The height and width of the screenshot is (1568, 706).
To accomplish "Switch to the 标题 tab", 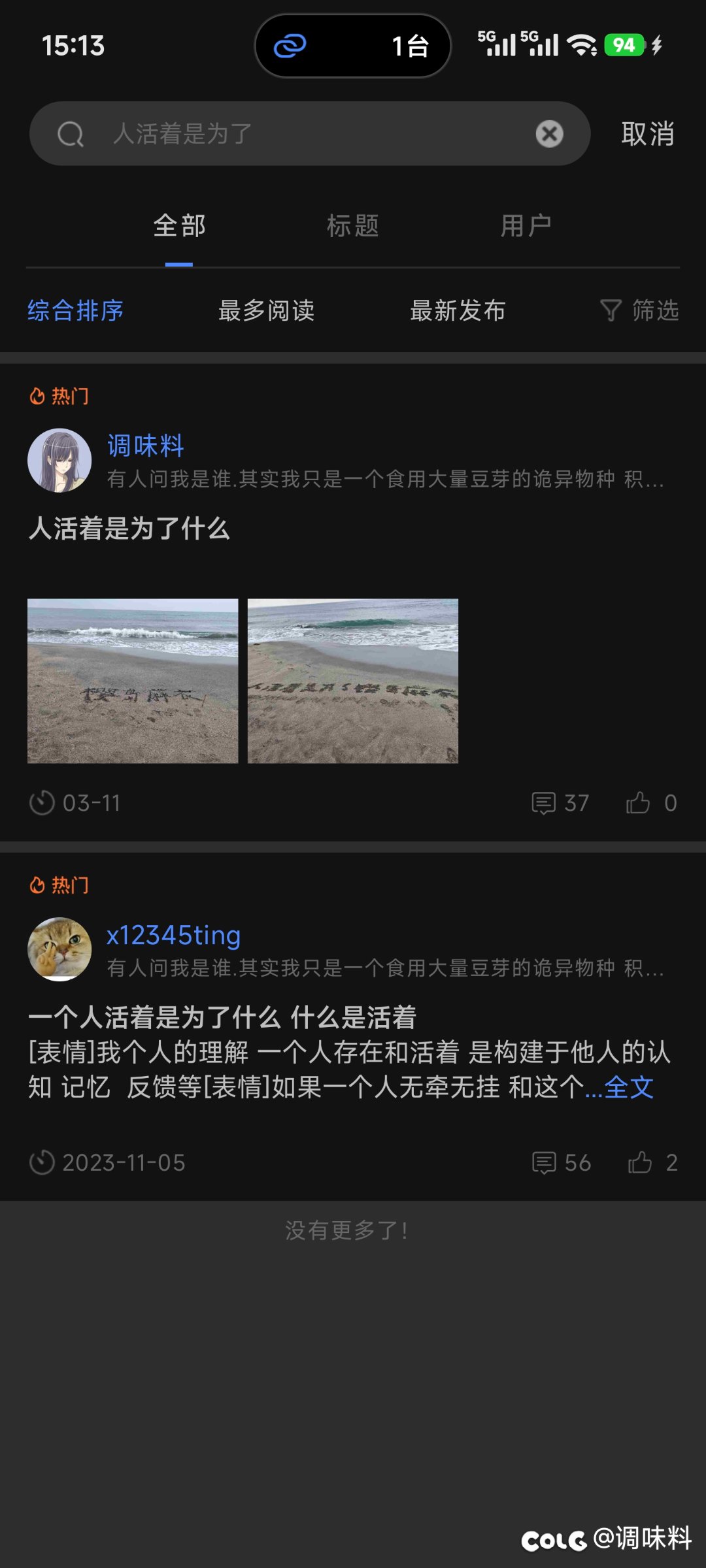I will [x=353, y=226].
